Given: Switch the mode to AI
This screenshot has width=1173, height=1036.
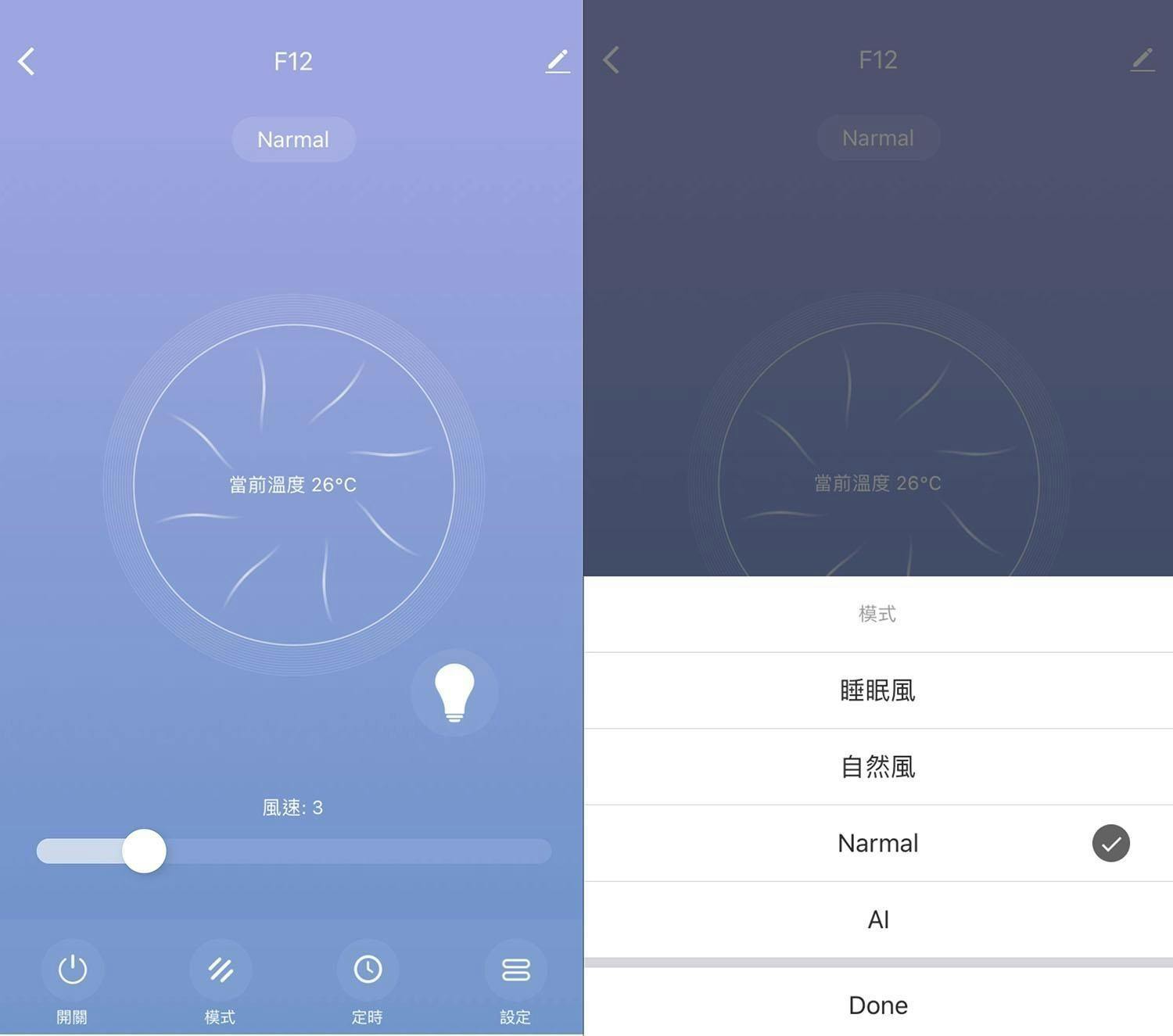Looking at the screenshot, I should (x=877, y=919).
